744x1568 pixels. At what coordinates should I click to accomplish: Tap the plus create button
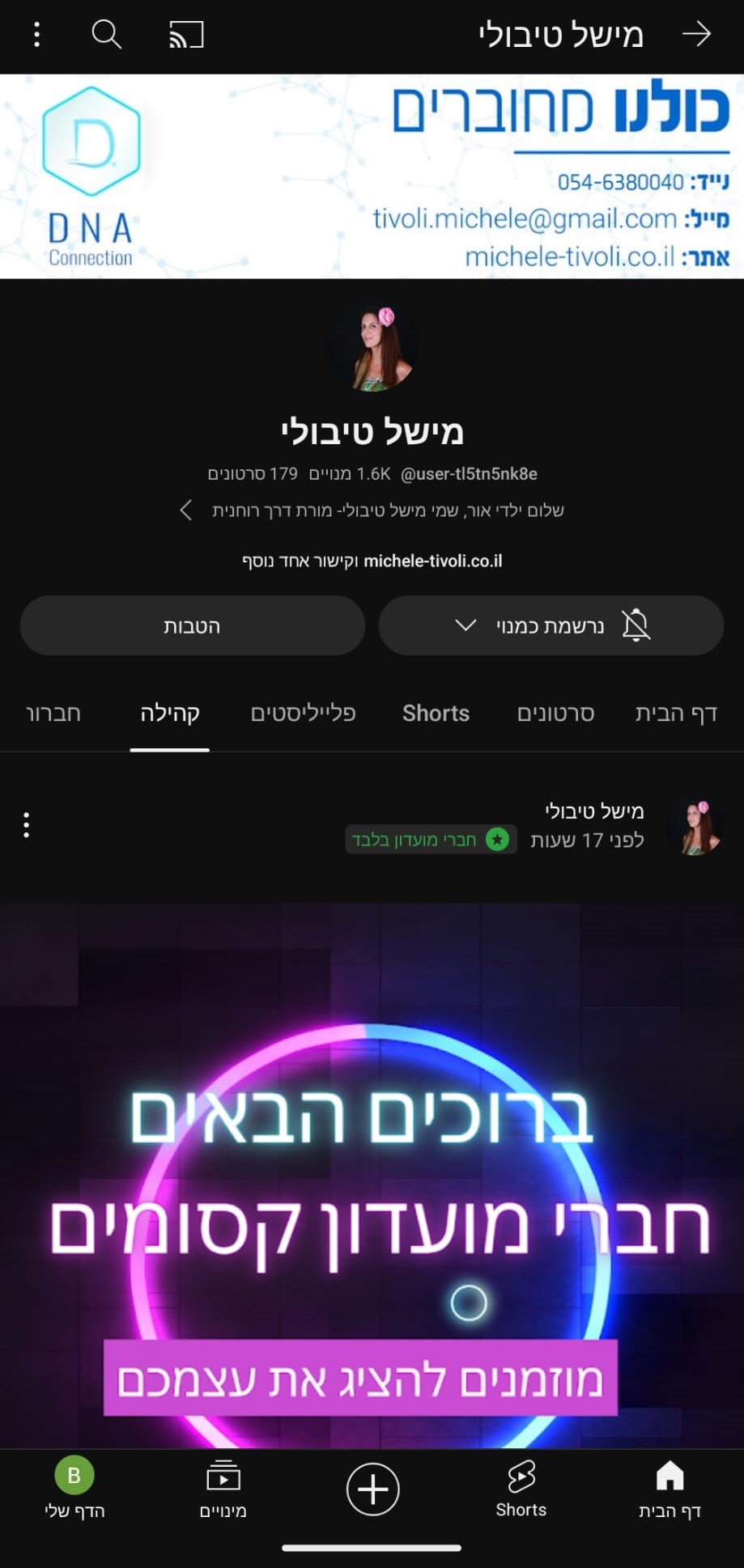[x=372, y=1489]
